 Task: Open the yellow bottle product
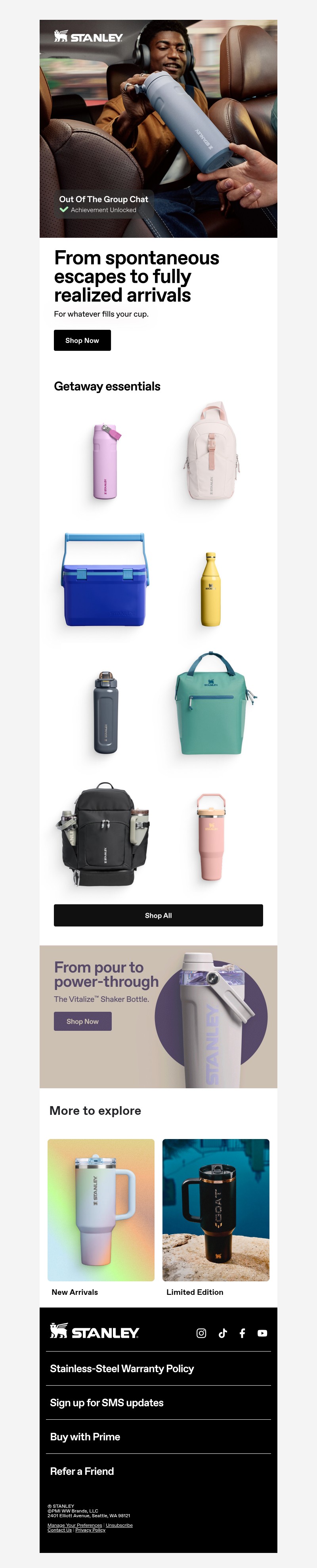pyautogui.click(x=210, y=589)
